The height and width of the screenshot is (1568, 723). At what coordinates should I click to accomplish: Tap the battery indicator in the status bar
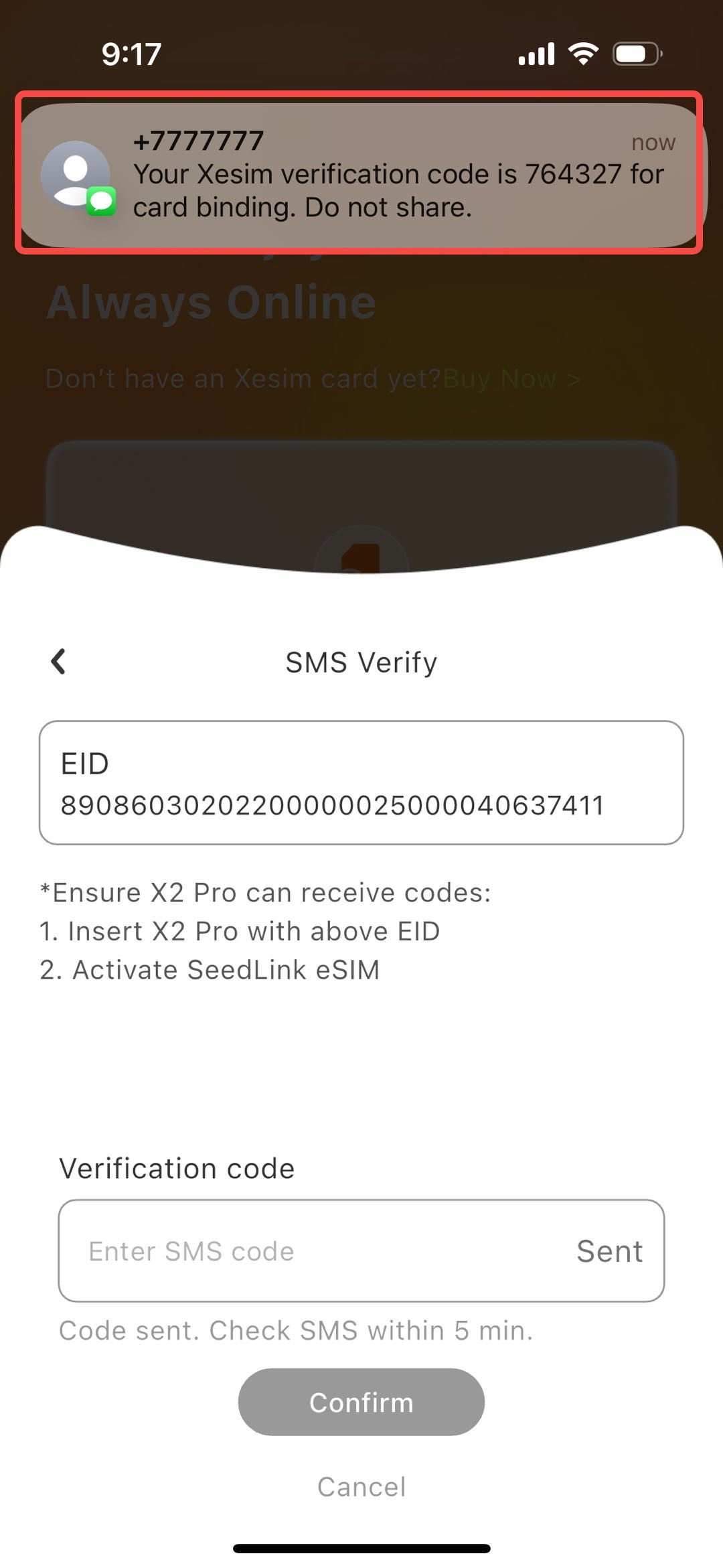click(x=635, y=52)
